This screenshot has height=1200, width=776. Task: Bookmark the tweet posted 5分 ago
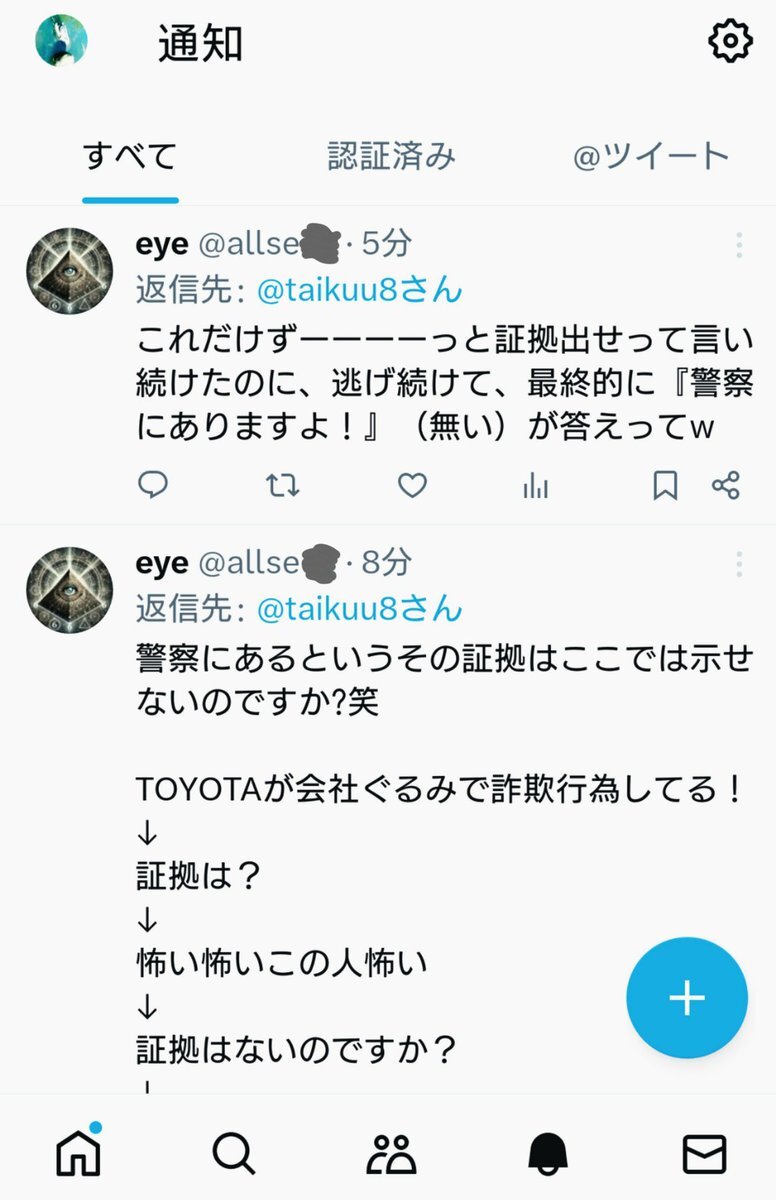(665, 486)
